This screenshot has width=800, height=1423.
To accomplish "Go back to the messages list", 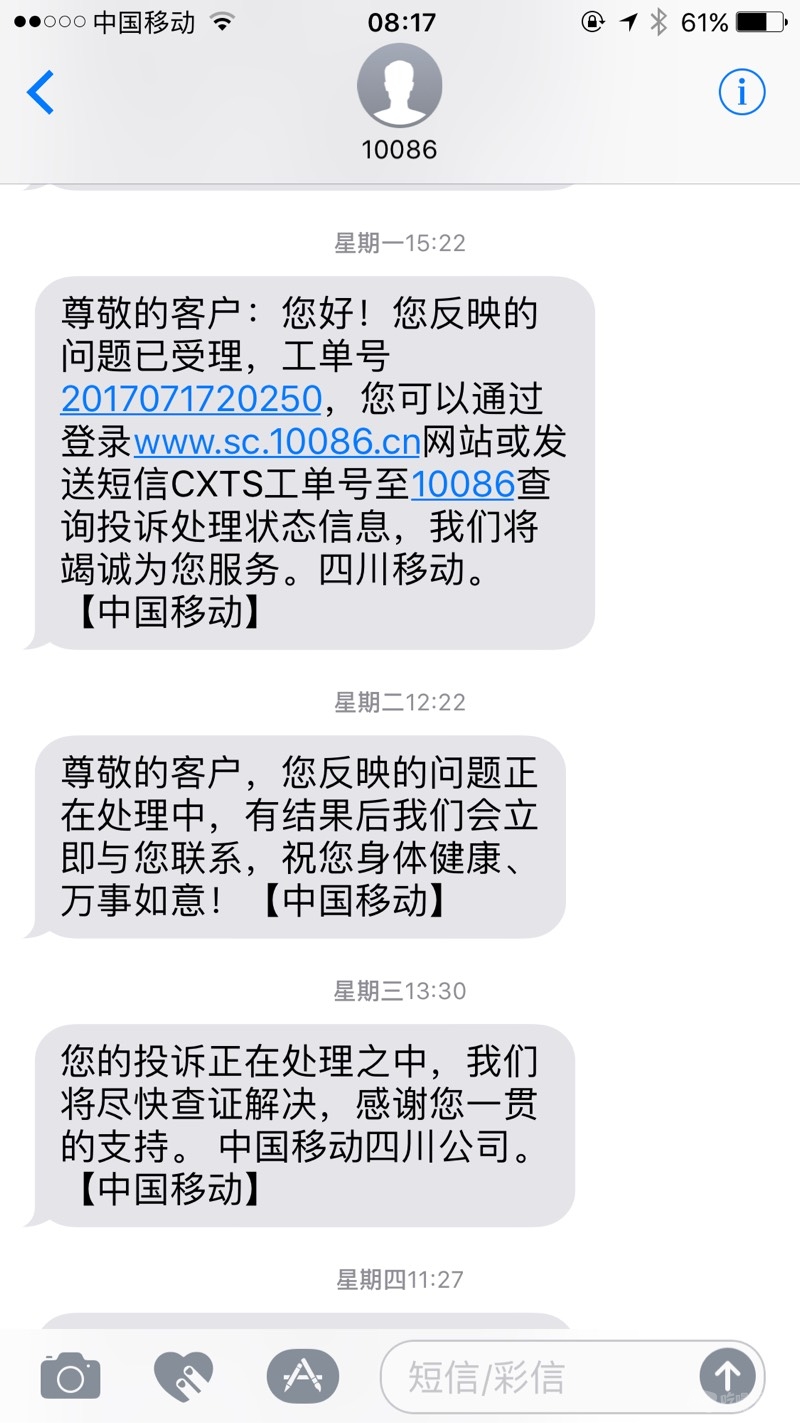I will click(x=40, y=93).
